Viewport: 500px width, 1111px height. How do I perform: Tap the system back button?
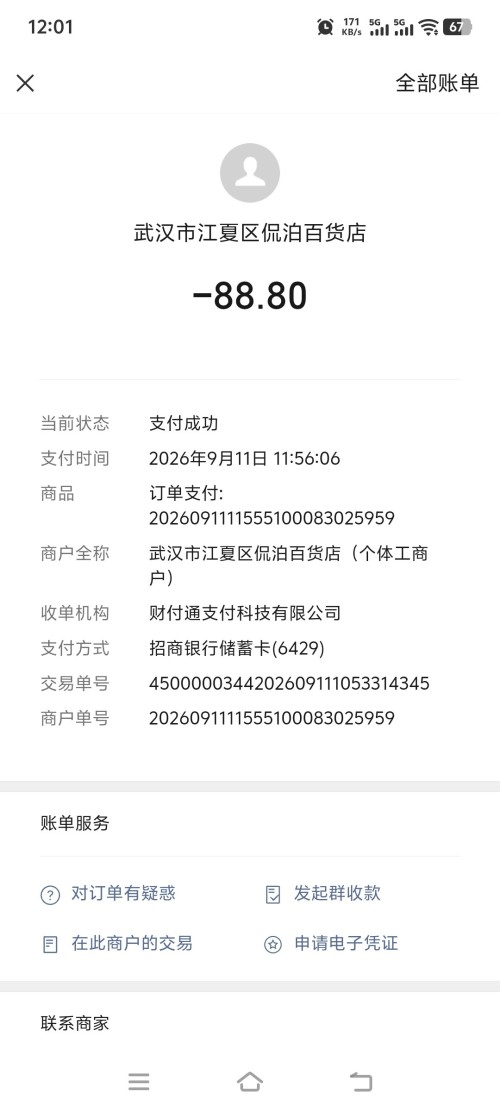point(360,1081)
